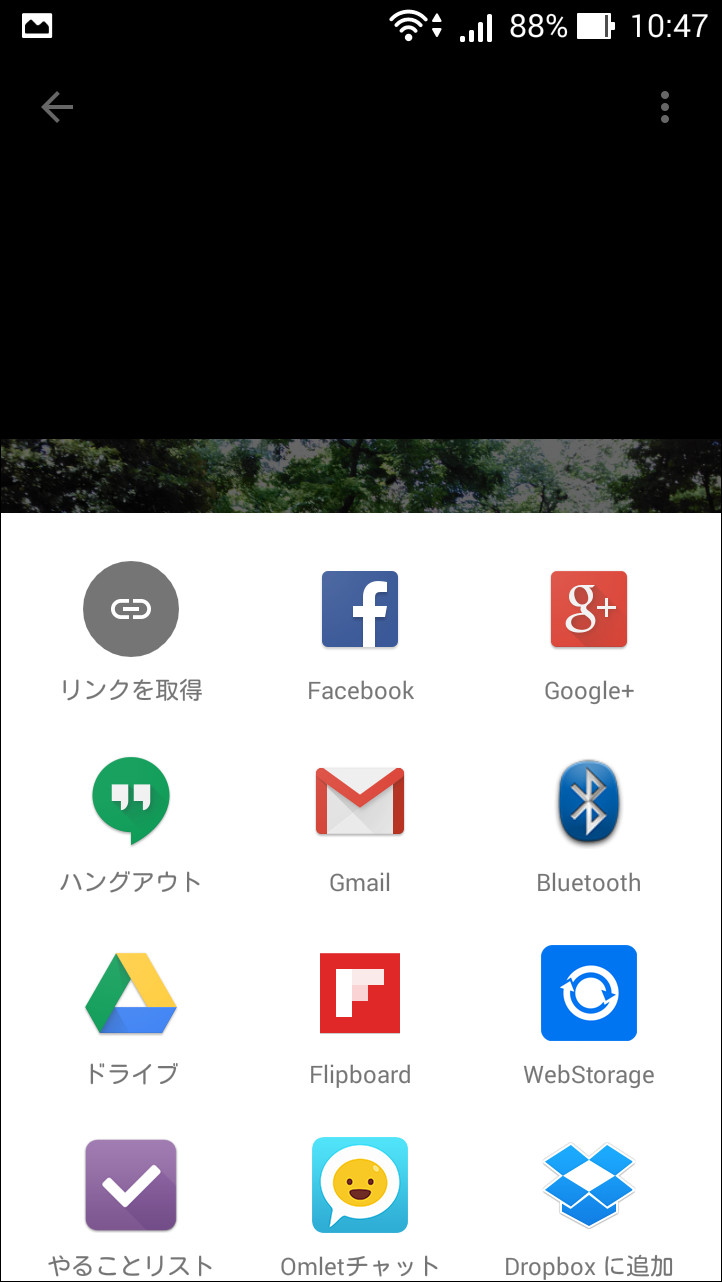Get a shareable link with リンクを取得
The height and width of the screenshot is (1282, 722).
130,608
